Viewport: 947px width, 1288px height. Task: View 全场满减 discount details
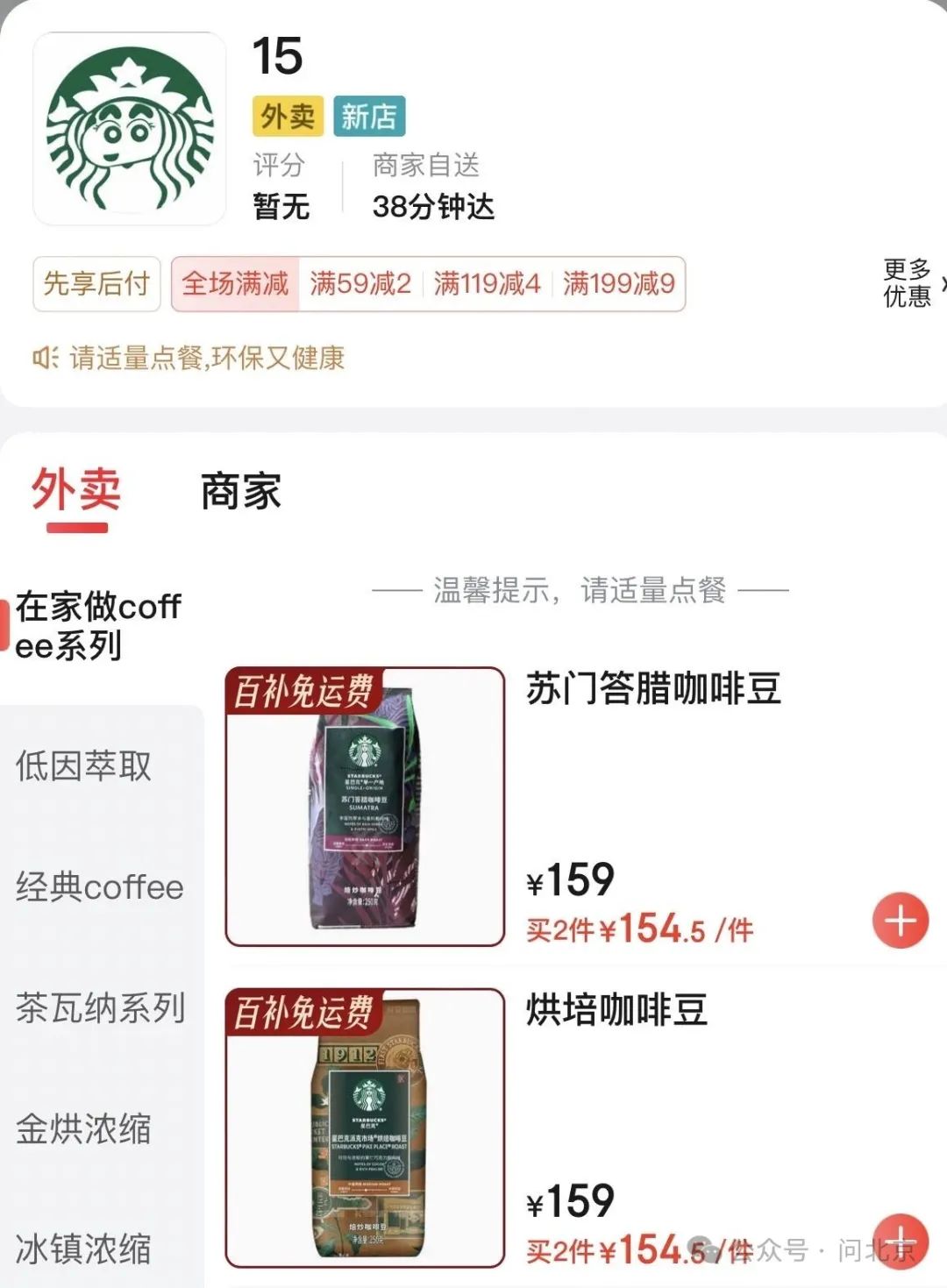[x=235, y=283]
